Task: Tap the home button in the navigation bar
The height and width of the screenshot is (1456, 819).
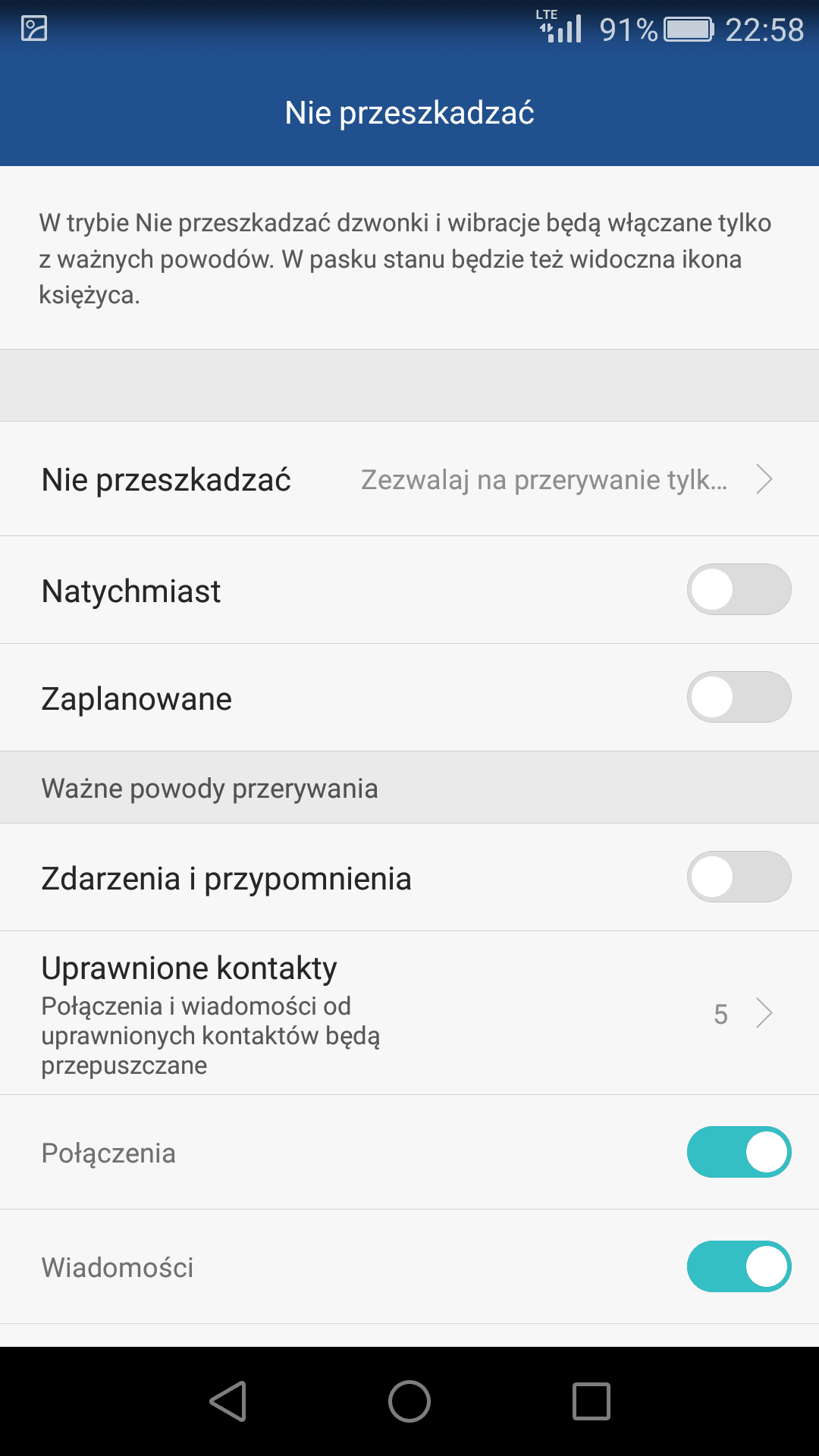Action: (409, 1401)
